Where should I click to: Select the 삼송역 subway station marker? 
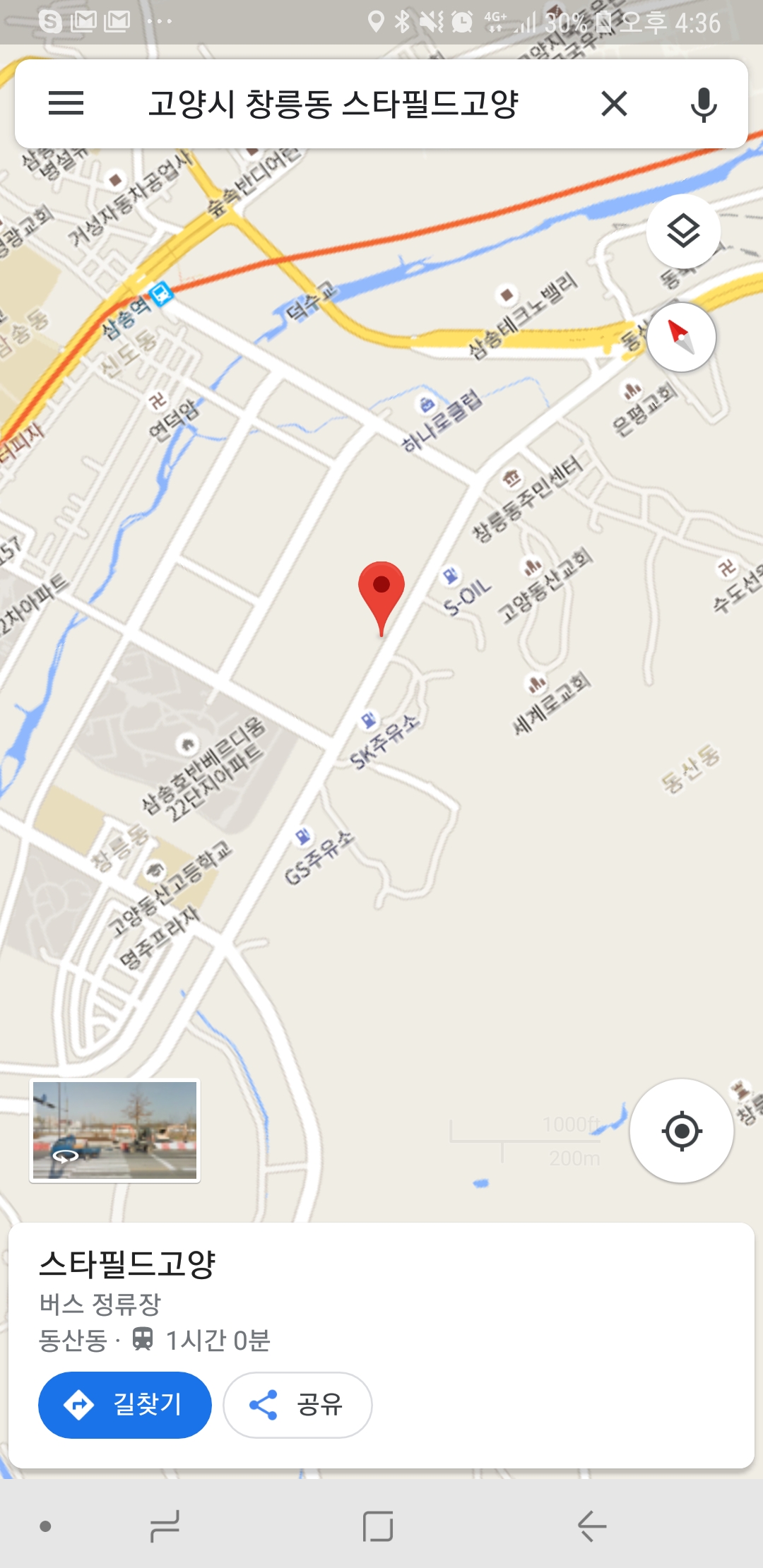[x=161, y=292]
